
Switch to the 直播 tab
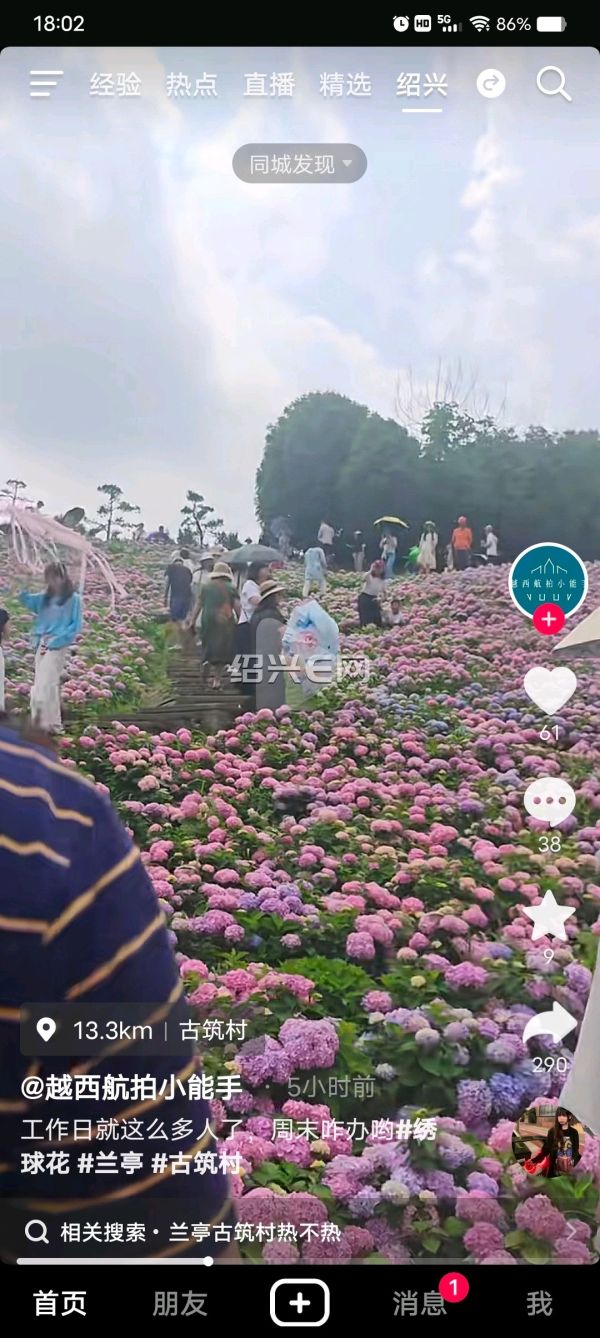(x=269, y=85)
